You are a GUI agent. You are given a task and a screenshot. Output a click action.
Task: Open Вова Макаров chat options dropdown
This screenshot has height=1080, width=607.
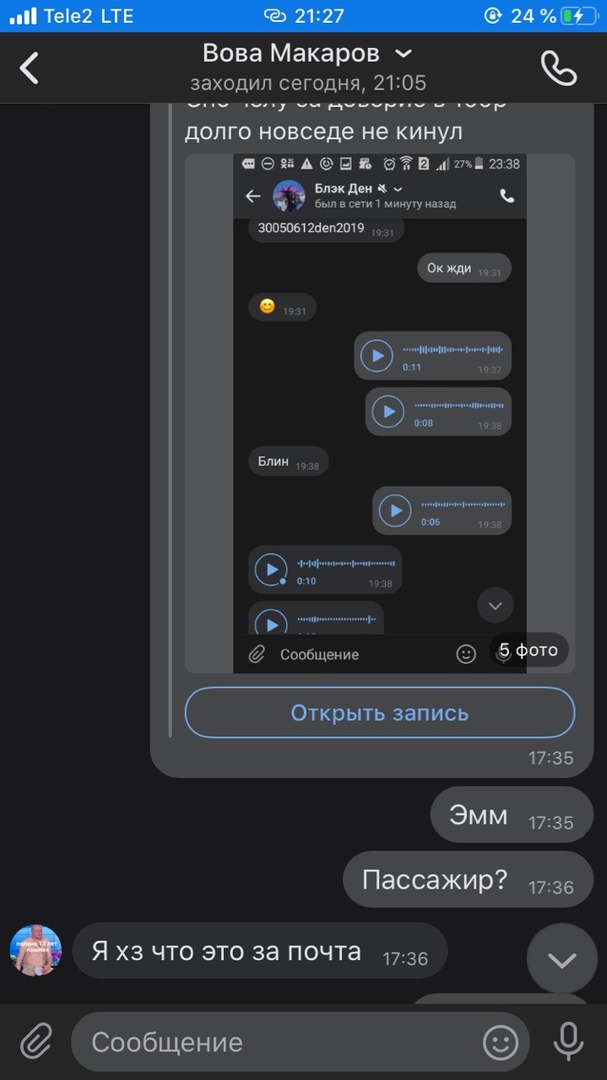pyautogui.click(x=403, y=53)
